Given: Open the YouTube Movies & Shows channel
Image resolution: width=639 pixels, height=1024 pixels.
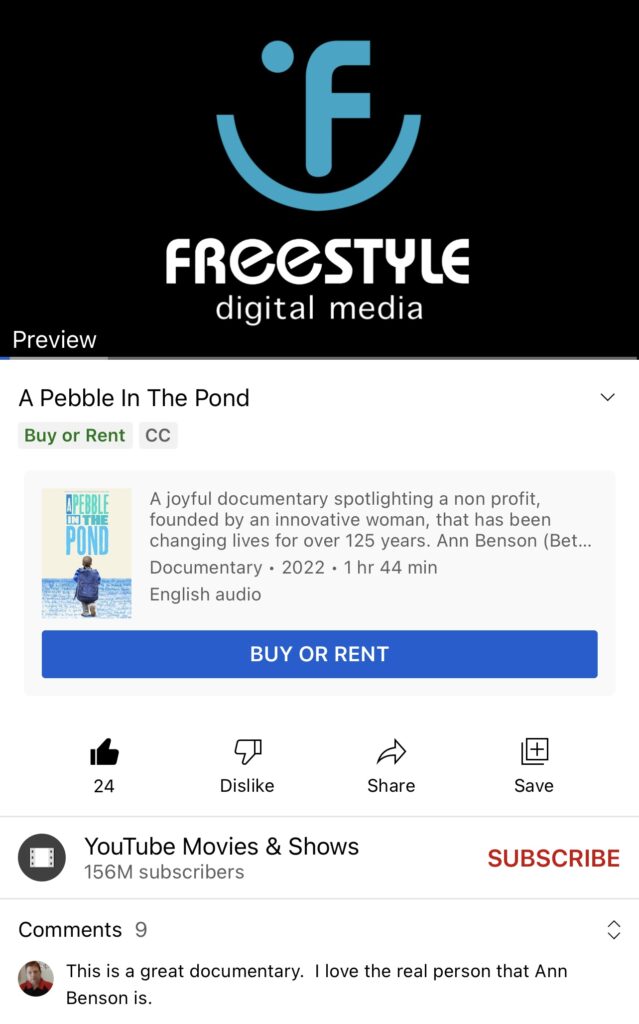Looking at the screenshot, I should [x=220, y=857].
